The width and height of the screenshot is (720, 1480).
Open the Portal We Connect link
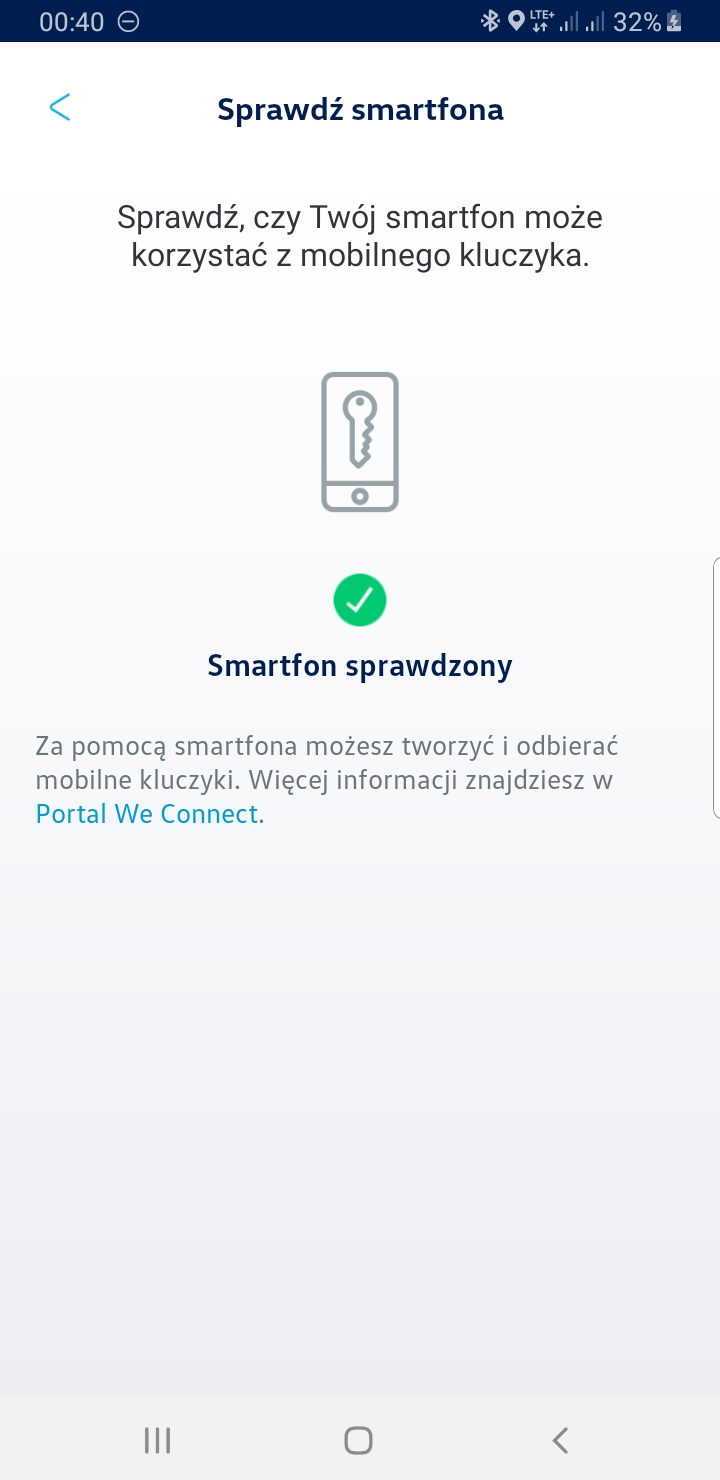point(147,814)
